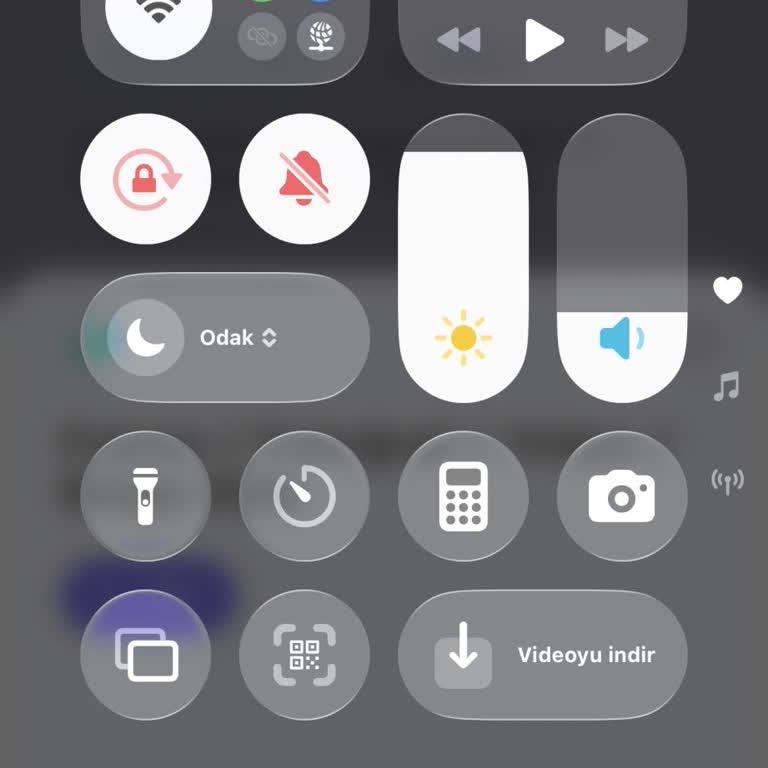Screen dimensions: 768x768
Task: Play the current media
Action: (x=543, y=41)
